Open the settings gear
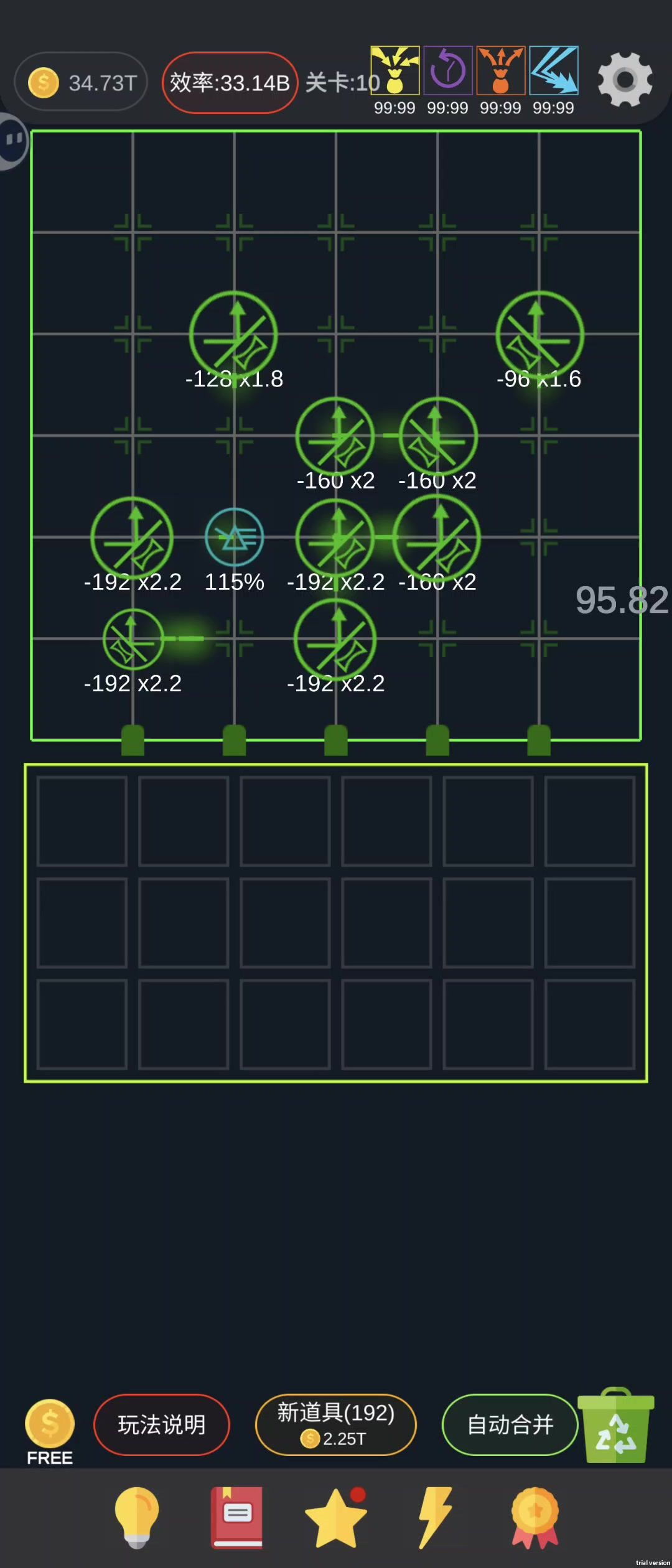The width and height of the screenshot is (672, 1568). click(625, 80)
